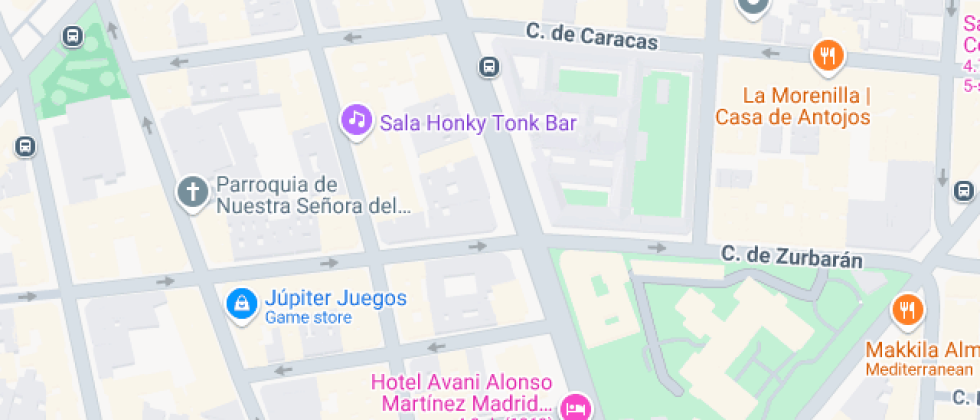Open Júpiter Juegos game store pin
The width and height of the screenshot is (980, 420).
click(x=240, y=304)
